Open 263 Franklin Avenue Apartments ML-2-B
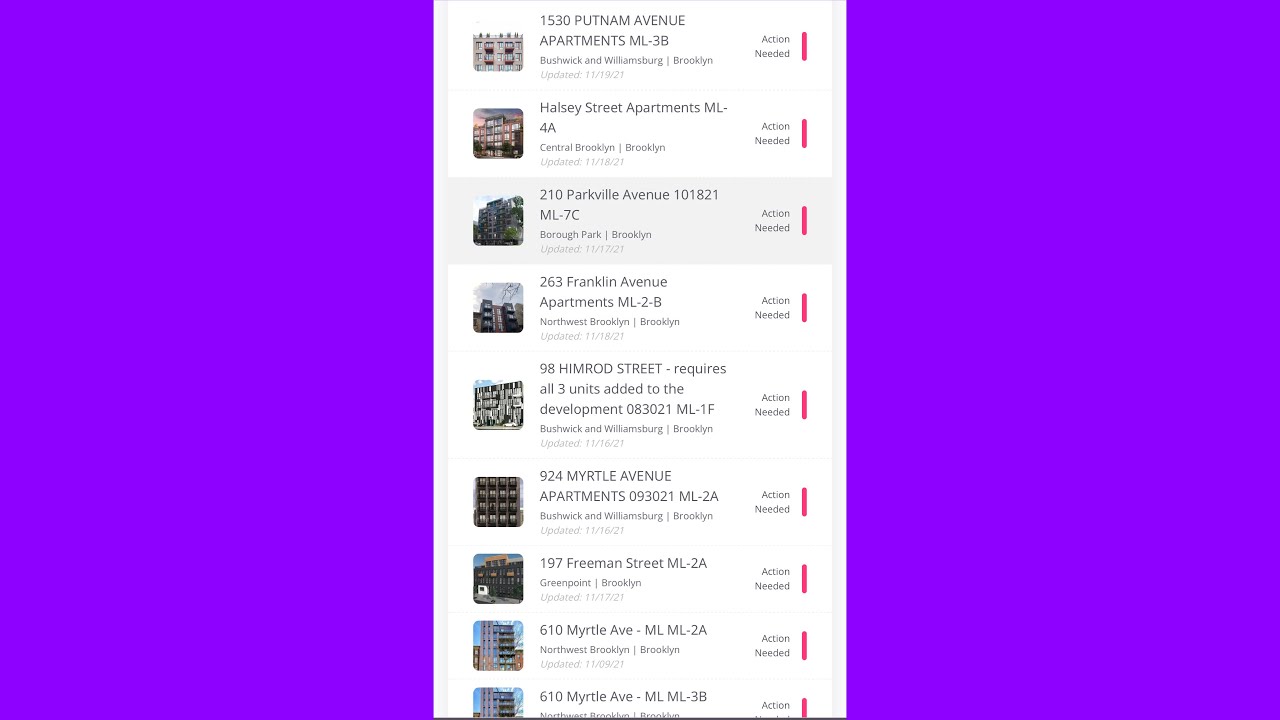This screenshot has height=720, width=1280. coord(603,292)
